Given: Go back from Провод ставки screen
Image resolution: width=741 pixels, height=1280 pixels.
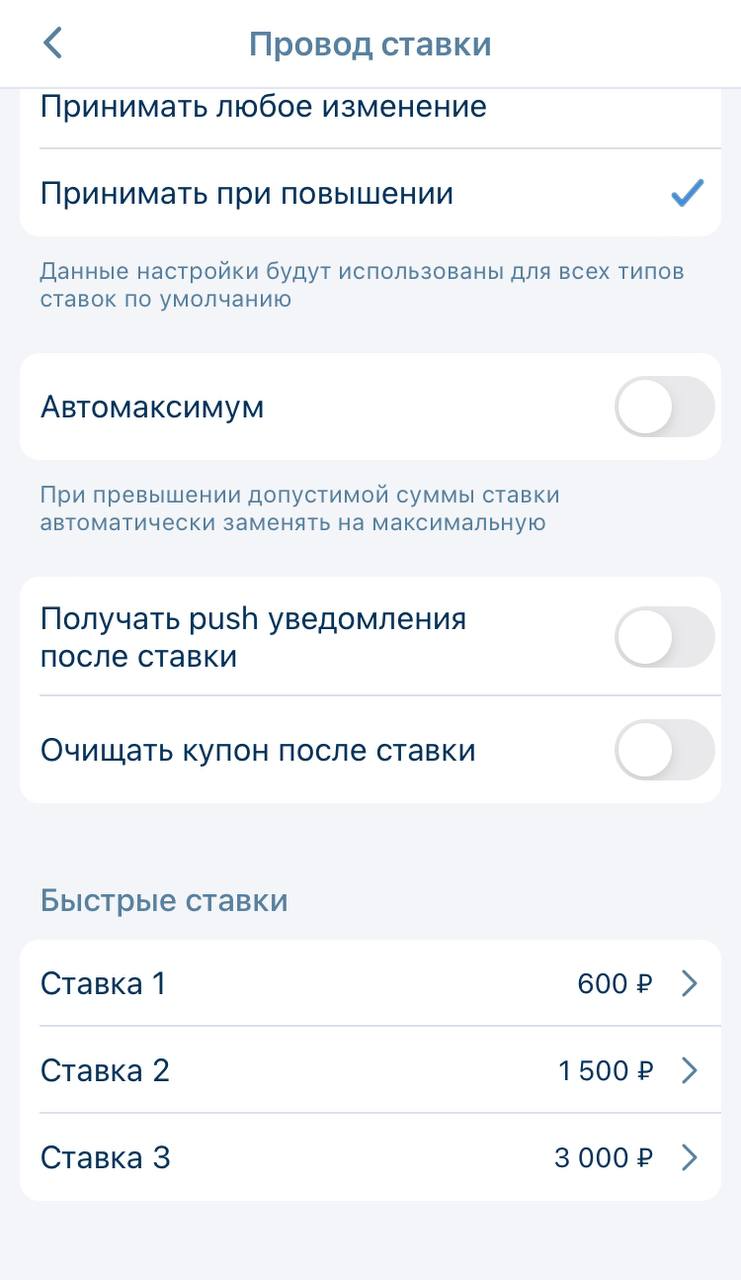Looking at the screenshot, I should point(53,44).
